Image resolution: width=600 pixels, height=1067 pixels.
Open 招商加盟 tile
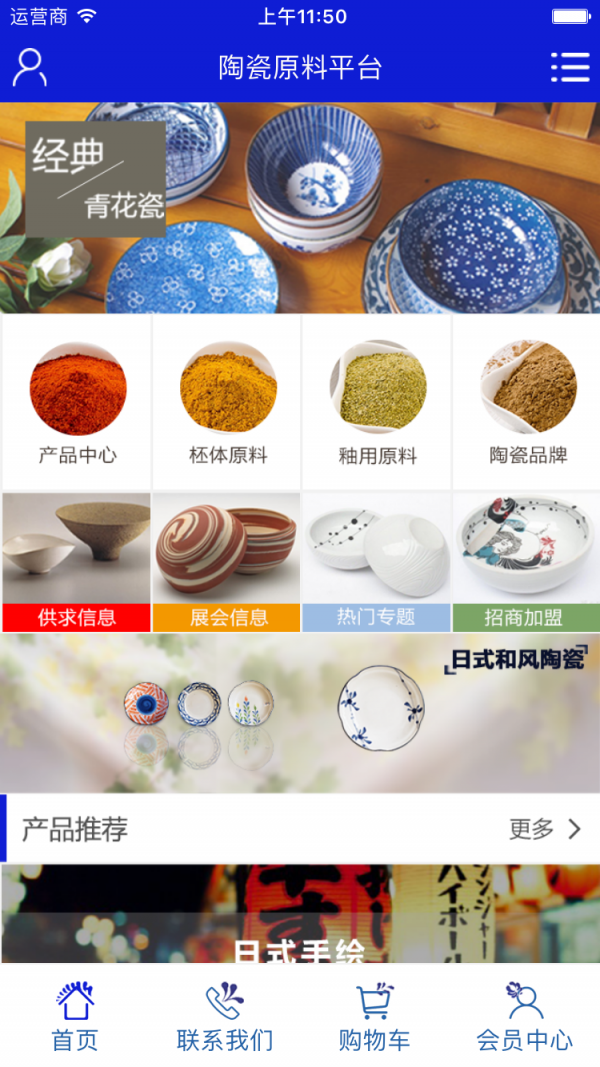pyautogui.click(x=527, y=561)
